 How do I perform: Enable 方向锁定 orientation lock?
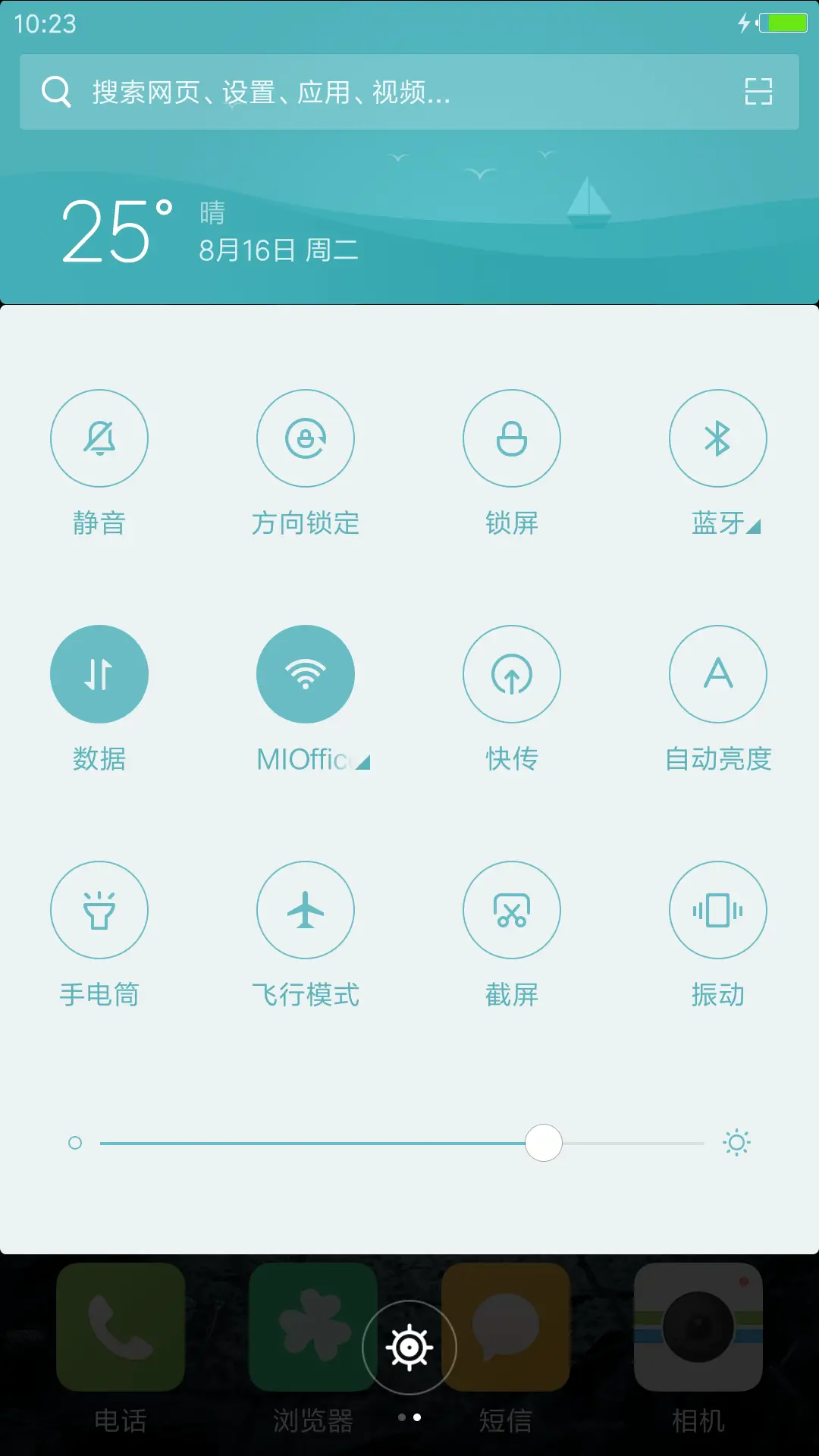(x=306, y=438)
